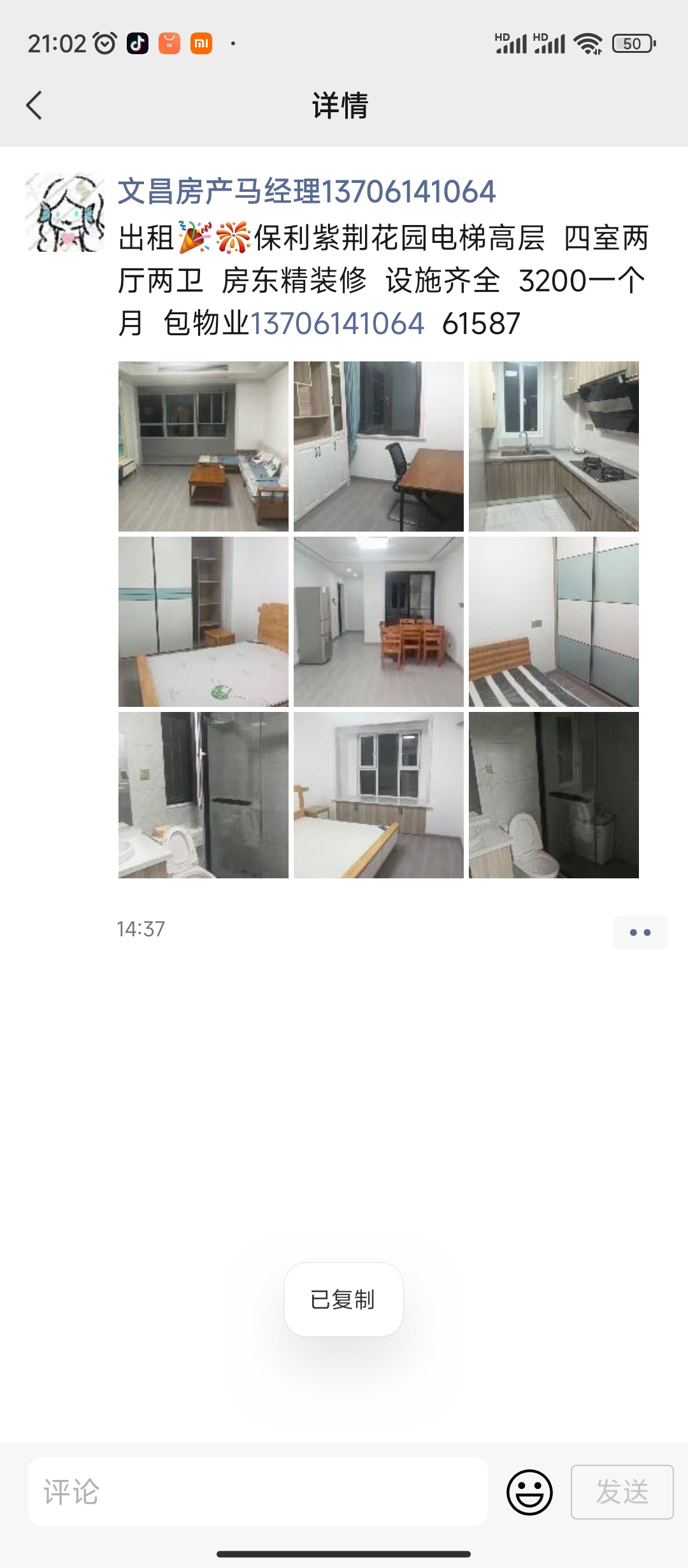Focus the 评论 comment input field
This screenshot has width=688, height=1568.
click(x=257, y=1492)
